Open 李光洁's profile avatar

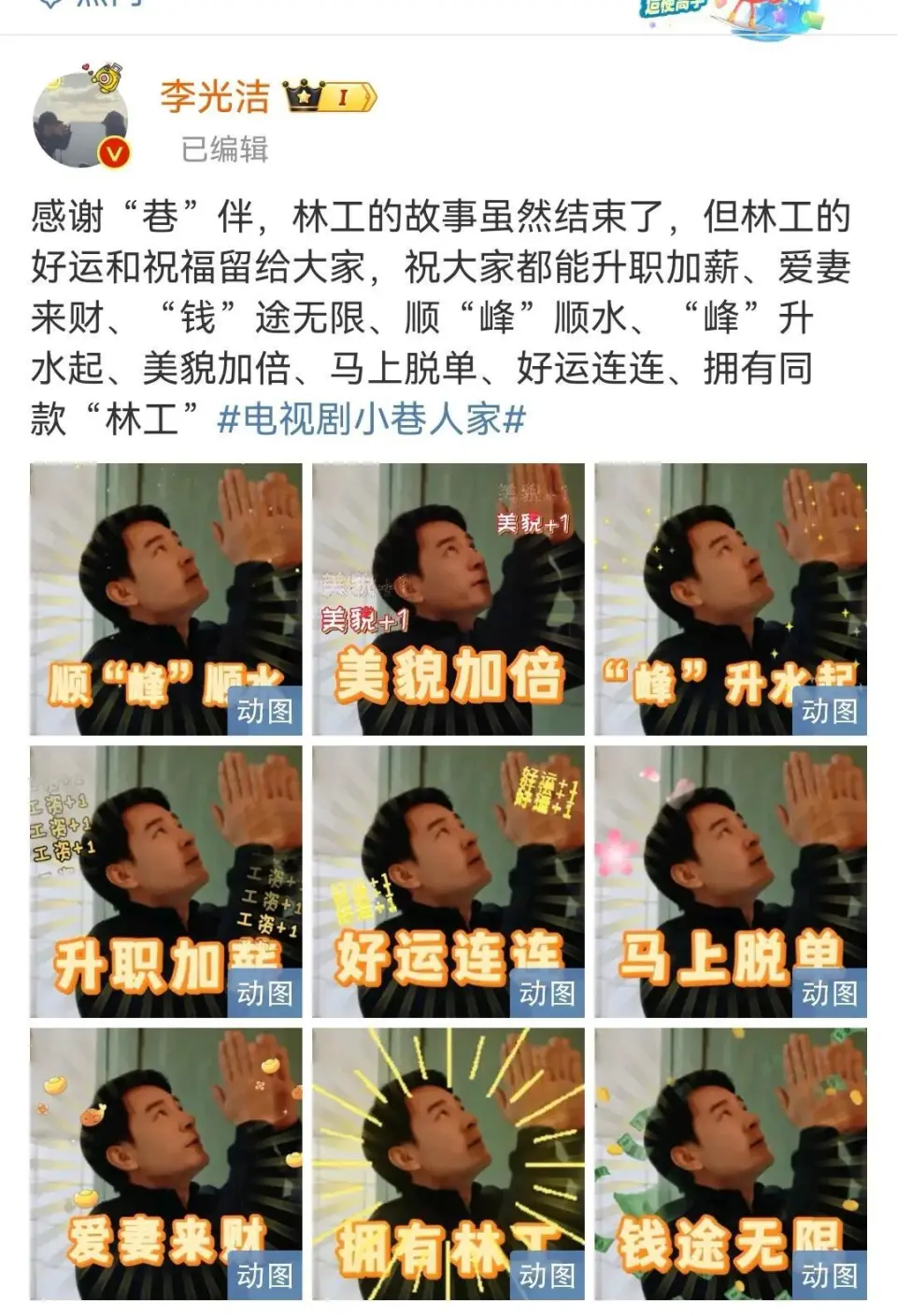[x=81, y=118]
